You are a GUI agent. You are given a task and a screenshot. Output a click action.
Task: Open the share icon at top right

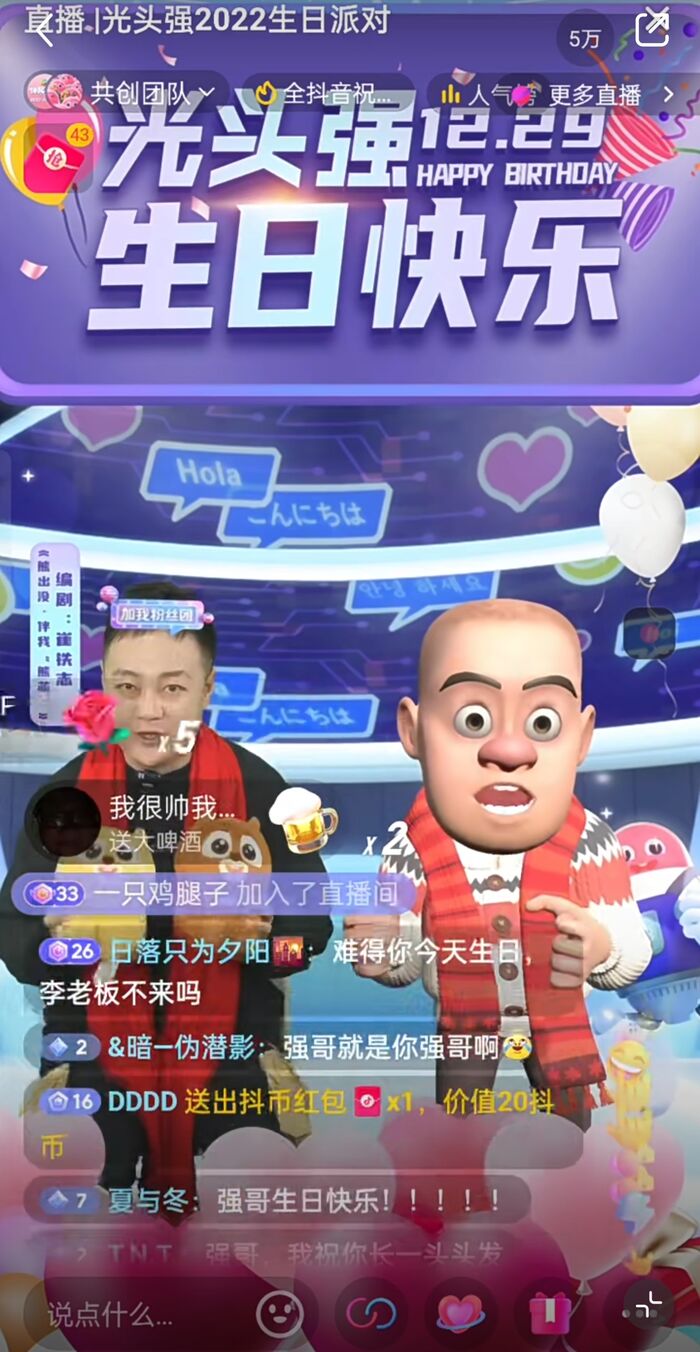click(651, 30)
